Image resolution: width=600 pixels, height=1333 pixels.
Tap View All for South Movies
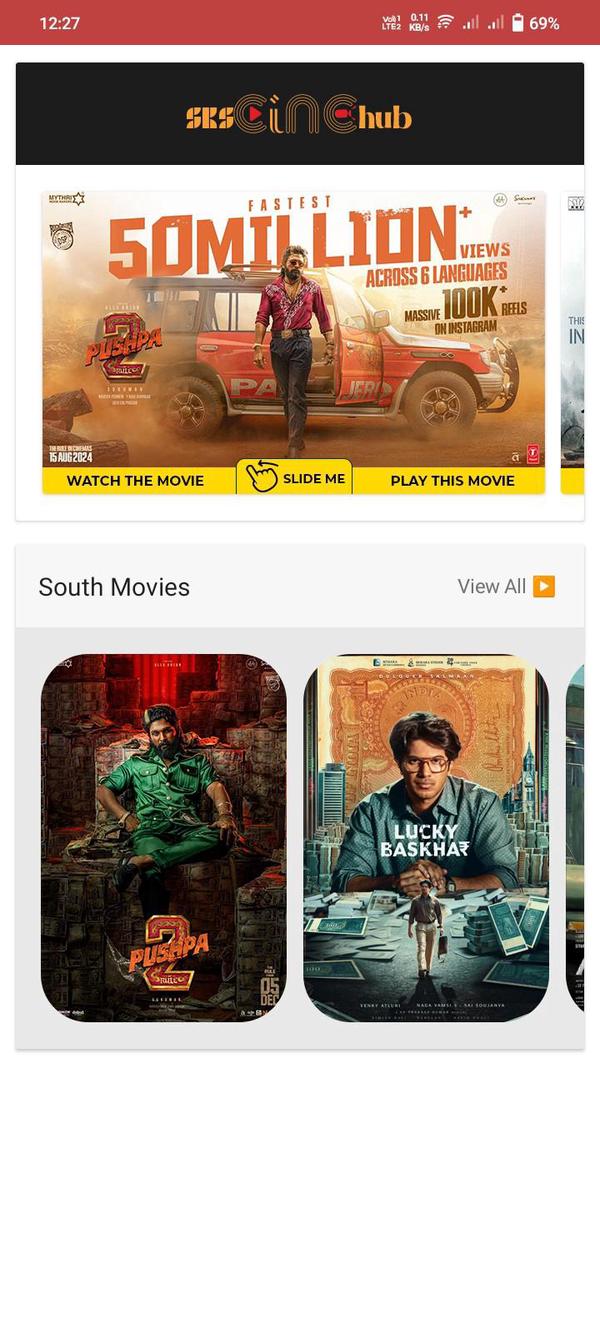pyautogui.click(x=505, y=587)
